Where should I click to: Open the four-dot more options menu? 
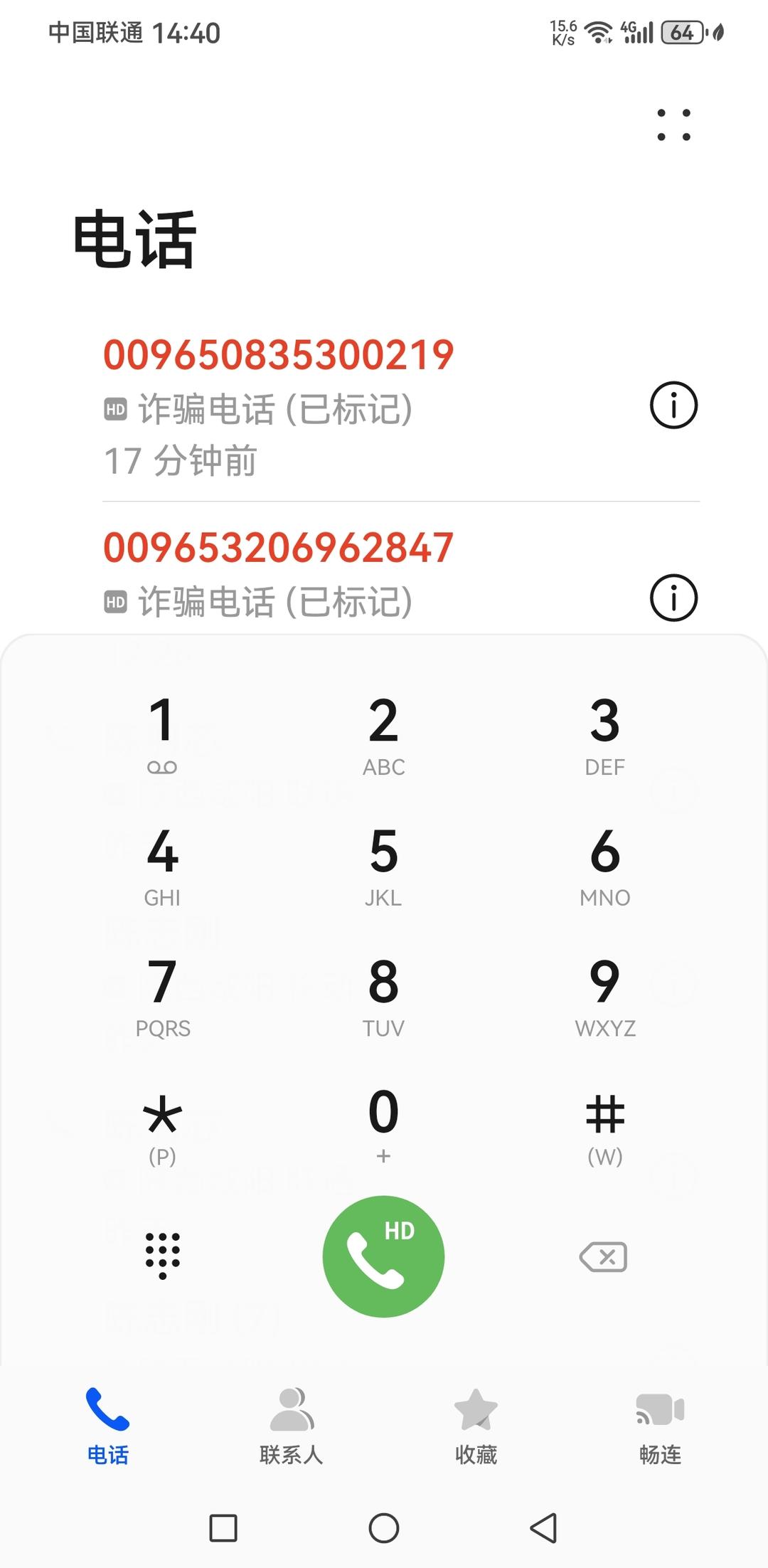[673, 125]
